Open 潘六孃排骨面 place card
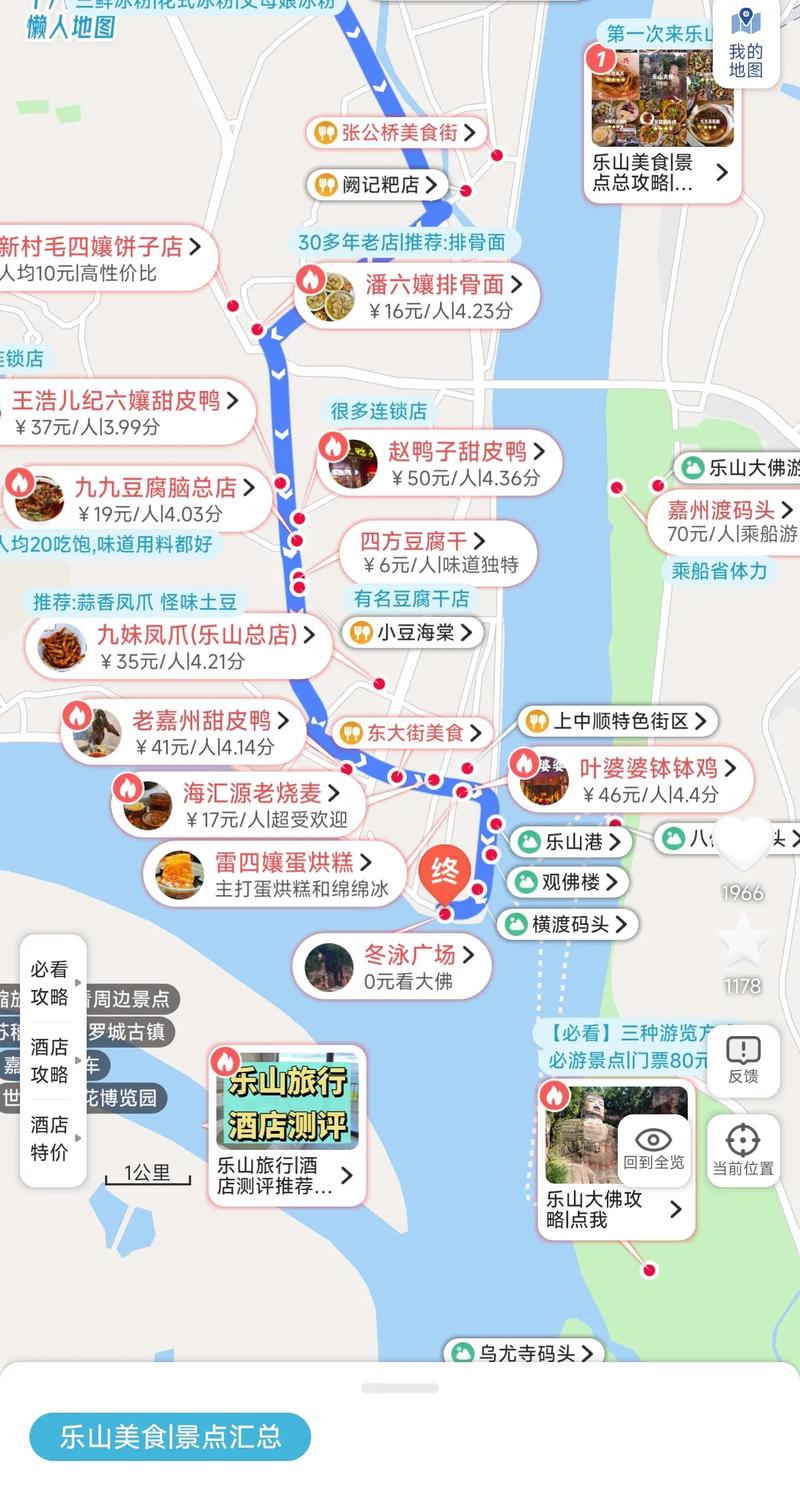Viewport: 800px width, 1491px height. pyautogui.click(x=420, y=296)
